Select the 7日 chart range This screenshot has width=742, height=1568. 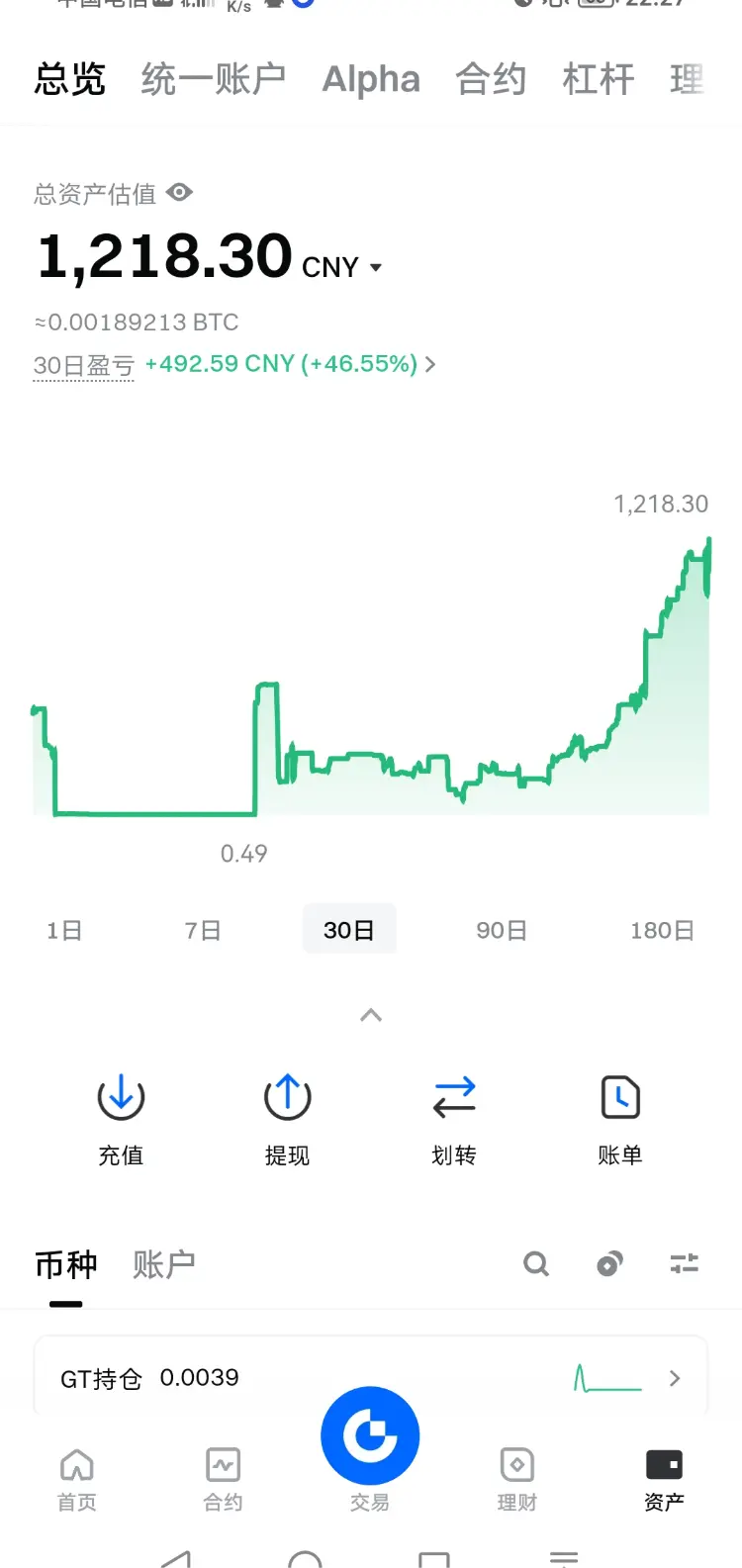click(x=203, y=930)
